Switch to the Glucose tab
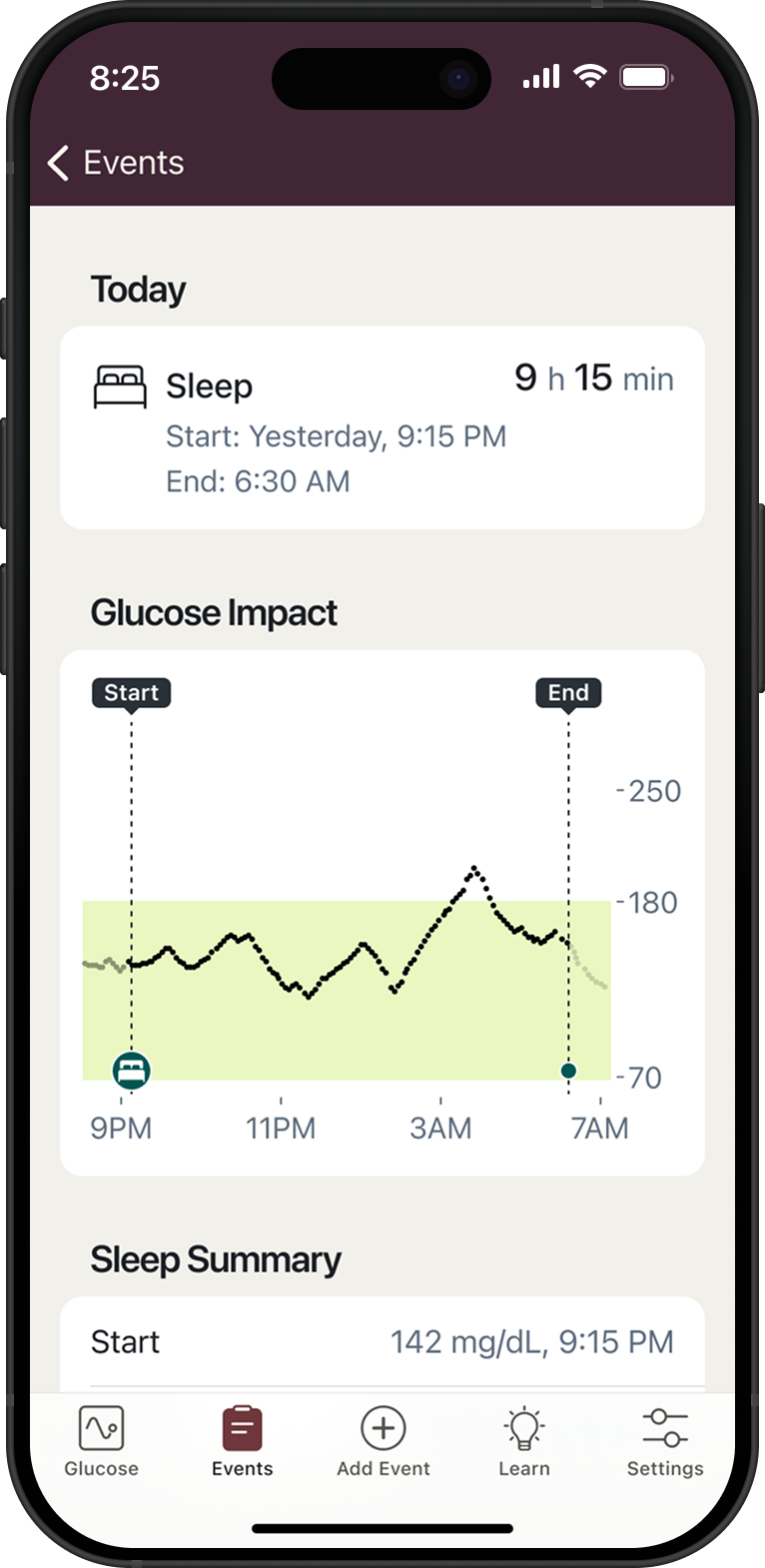 click(x=101, y=1441)
